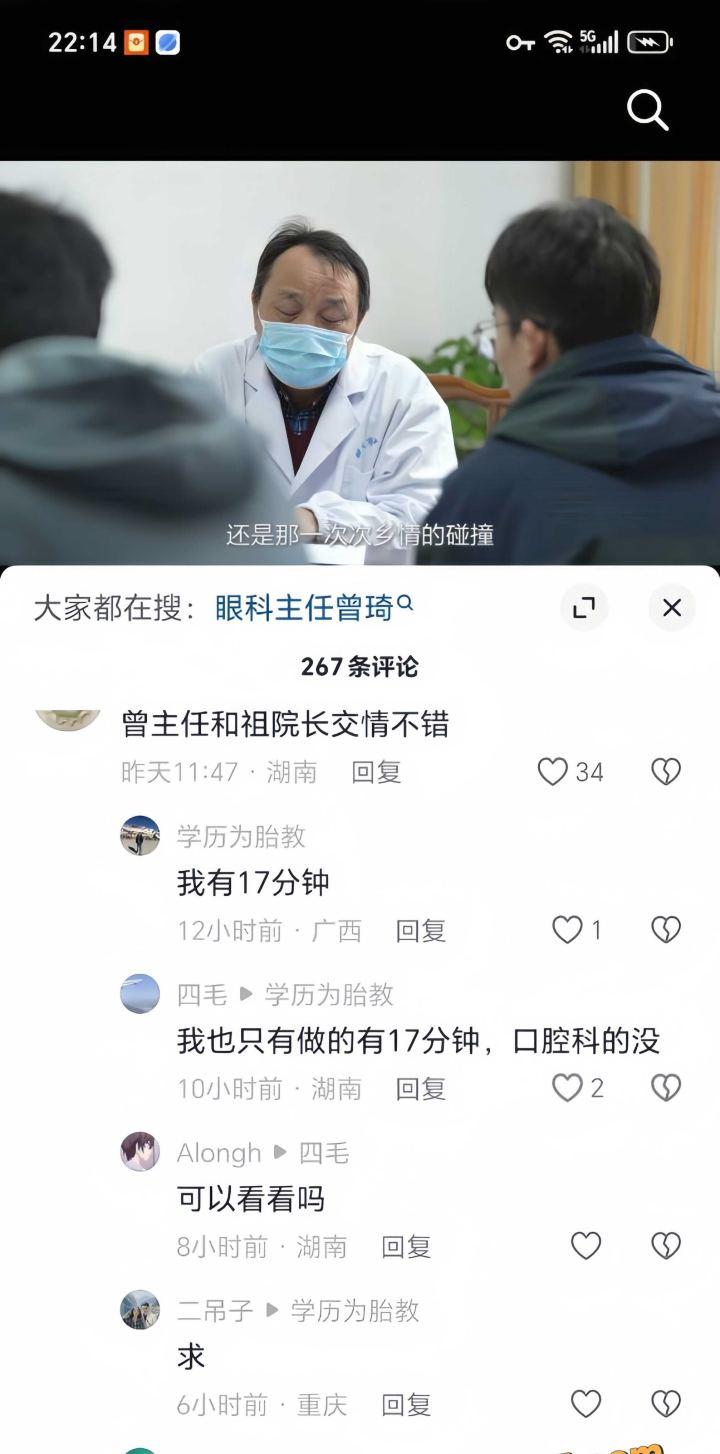Like 二吊子's comment 求
The height and width of the screenshot is (1454, 720).
click(x=586, y=1404)
